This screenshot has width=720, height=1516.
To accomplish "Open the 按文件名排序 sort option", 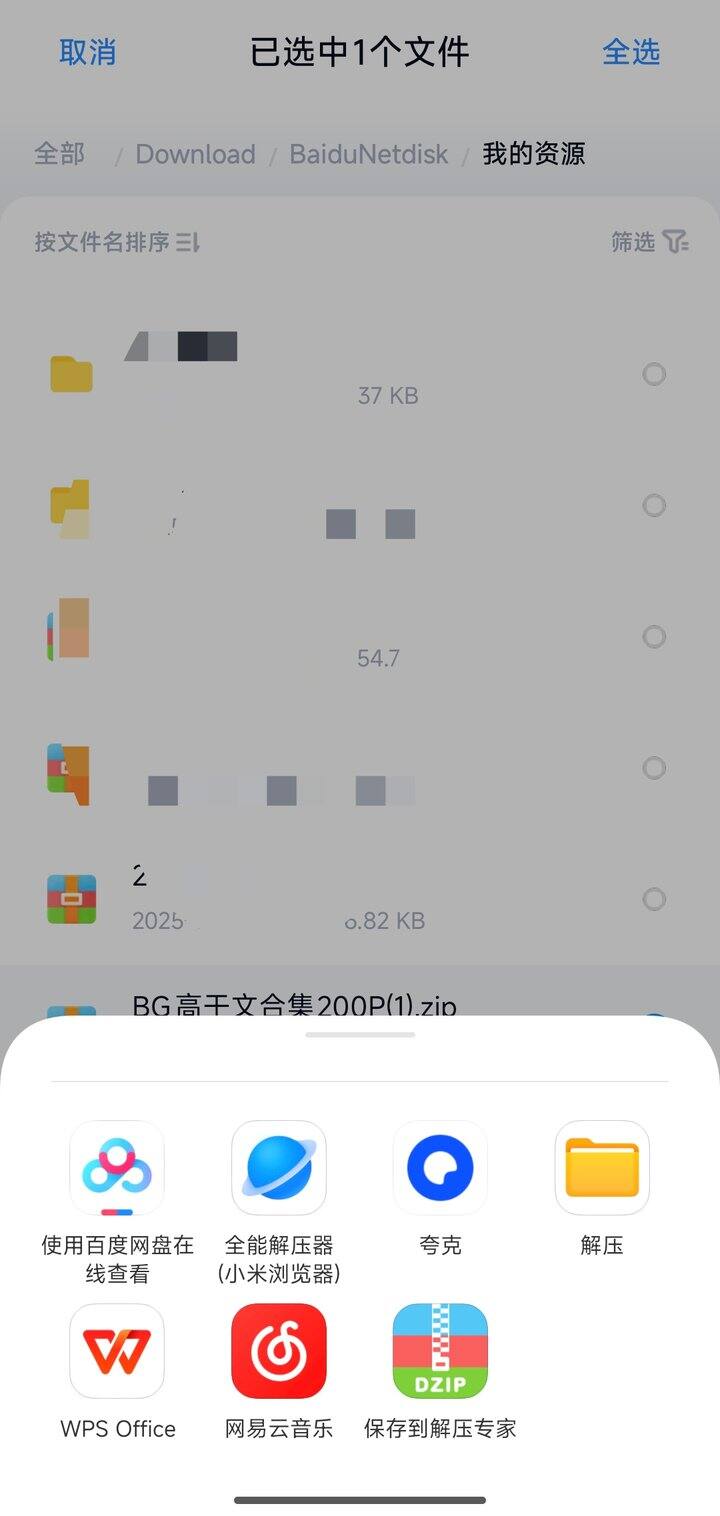I will (x=117, y=242).
